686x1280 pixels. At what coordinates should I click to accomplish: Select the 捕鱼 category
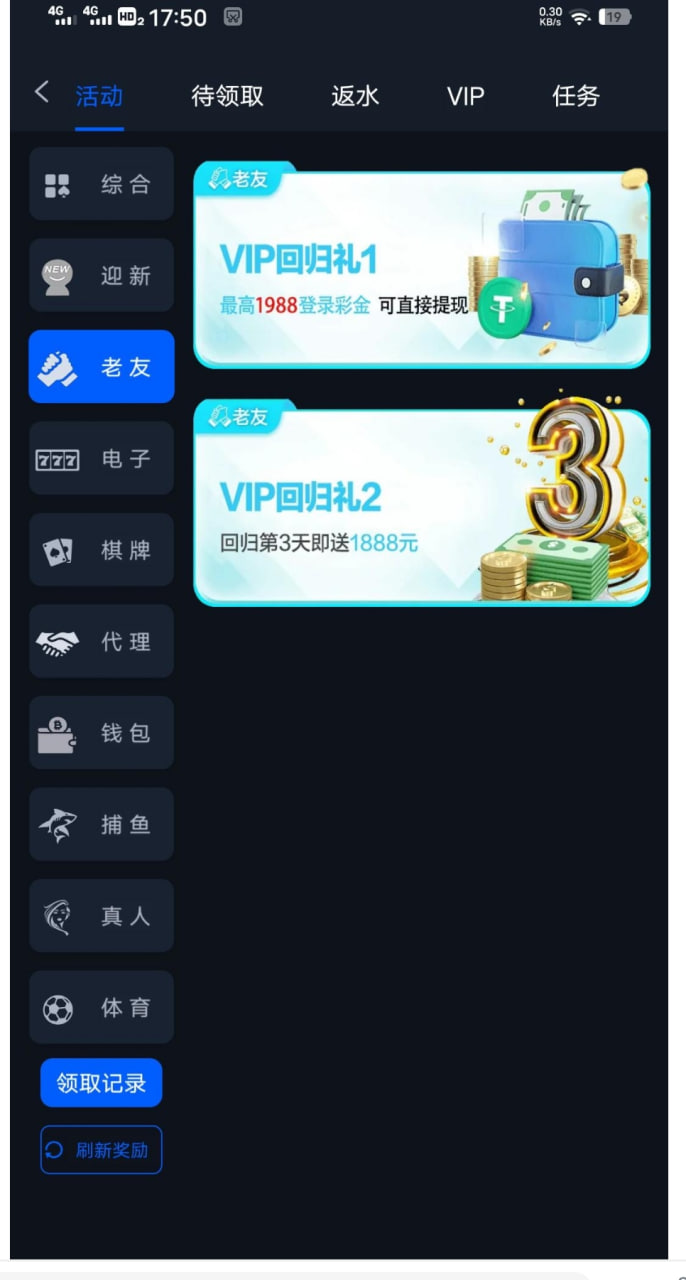point(101,825)
